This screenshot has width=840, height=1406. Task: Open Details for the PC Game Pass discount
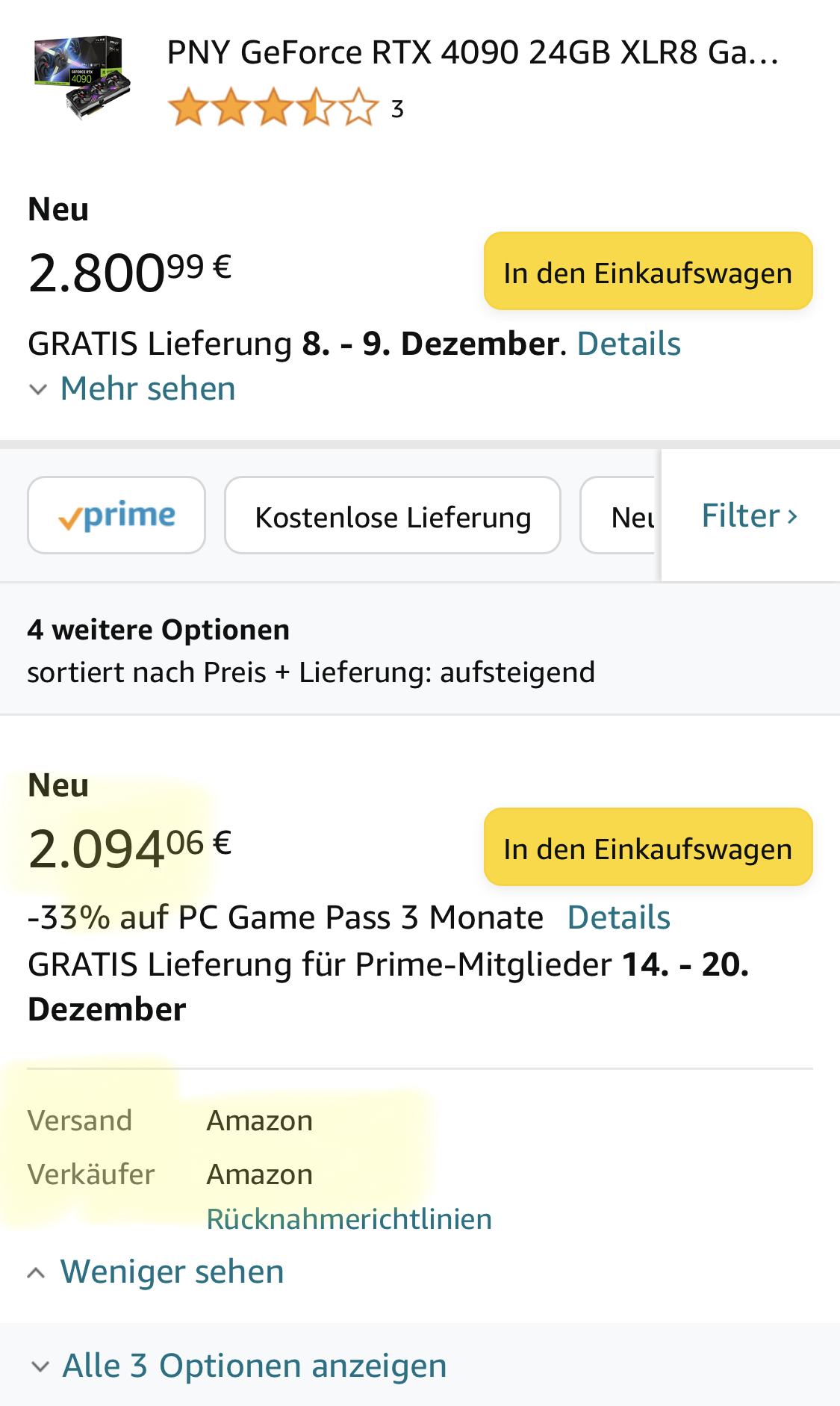pyautogui.click(x=618, y=917)
